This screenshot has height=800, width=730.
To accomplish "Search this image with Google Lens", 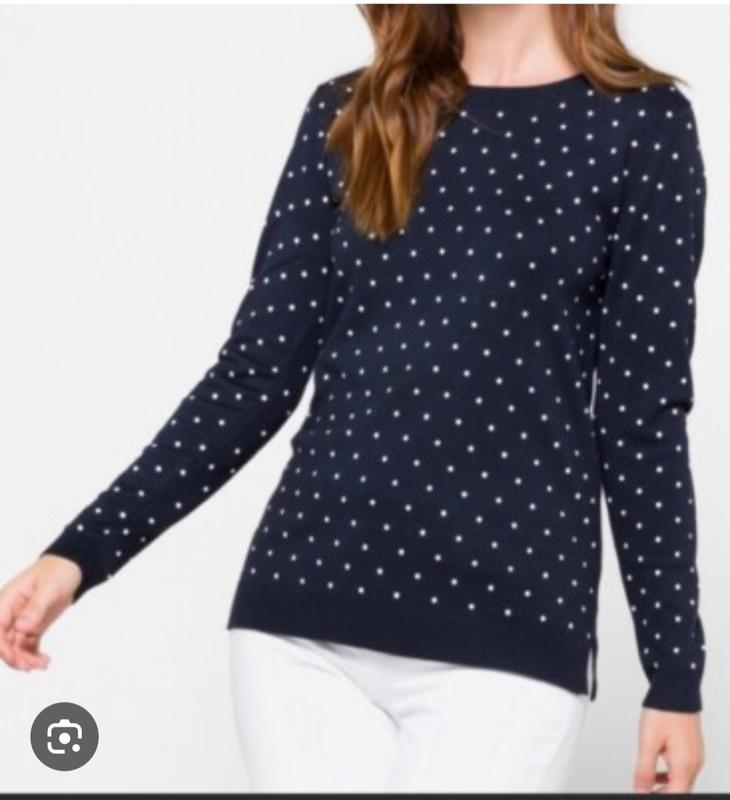I will tap(65, 737).
